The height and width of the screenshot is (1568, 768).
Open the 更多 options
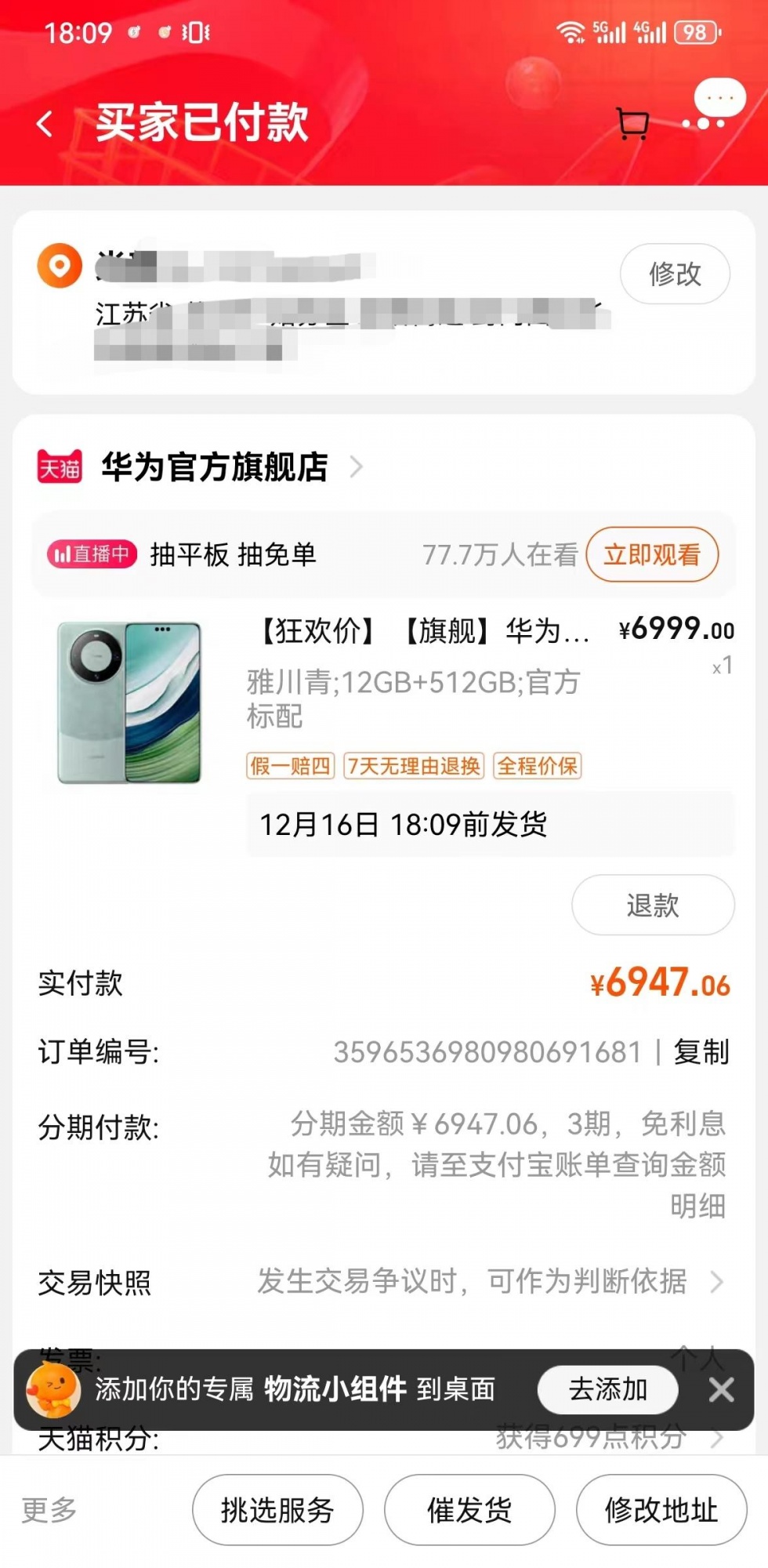[x=49, y=1509]
